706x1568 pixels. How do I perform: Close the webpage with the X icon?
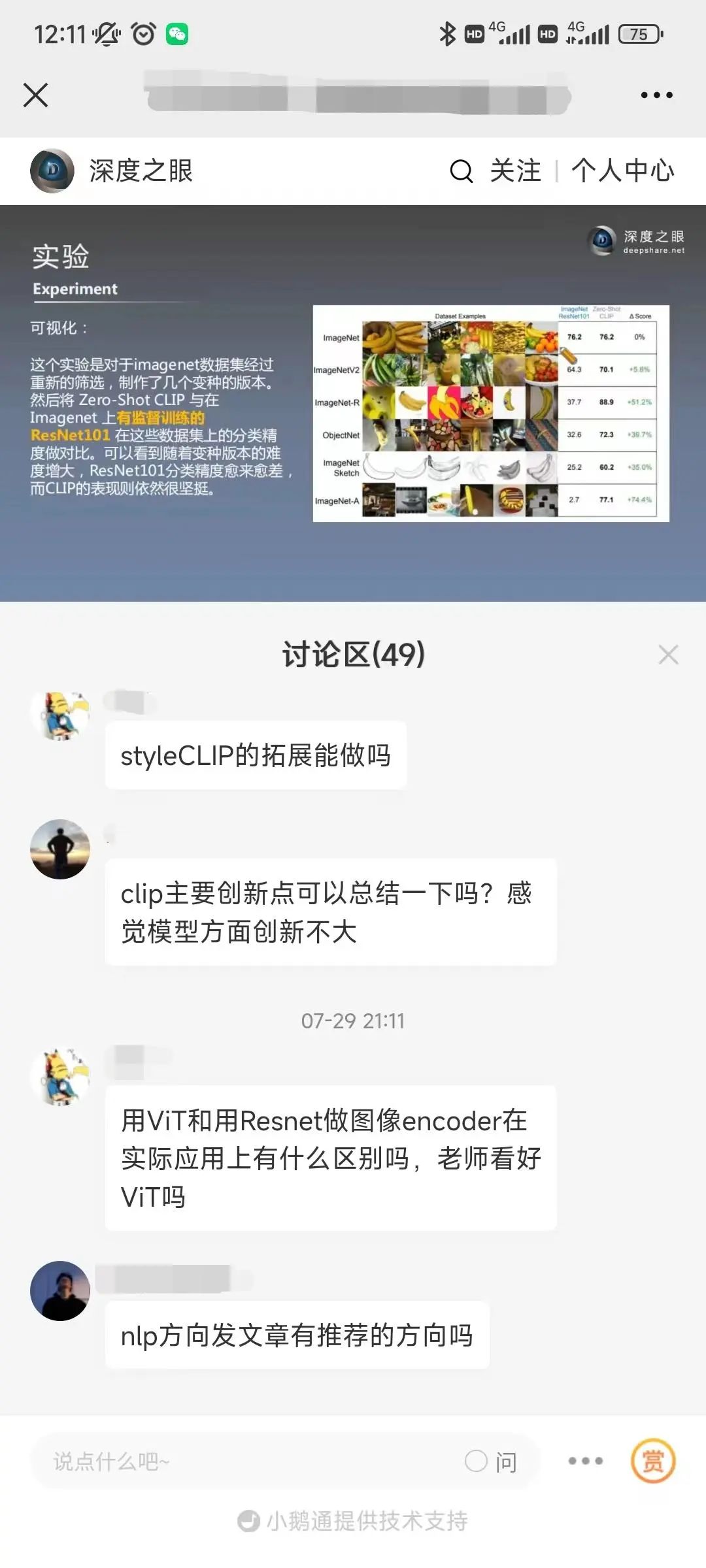click(36, 95)
